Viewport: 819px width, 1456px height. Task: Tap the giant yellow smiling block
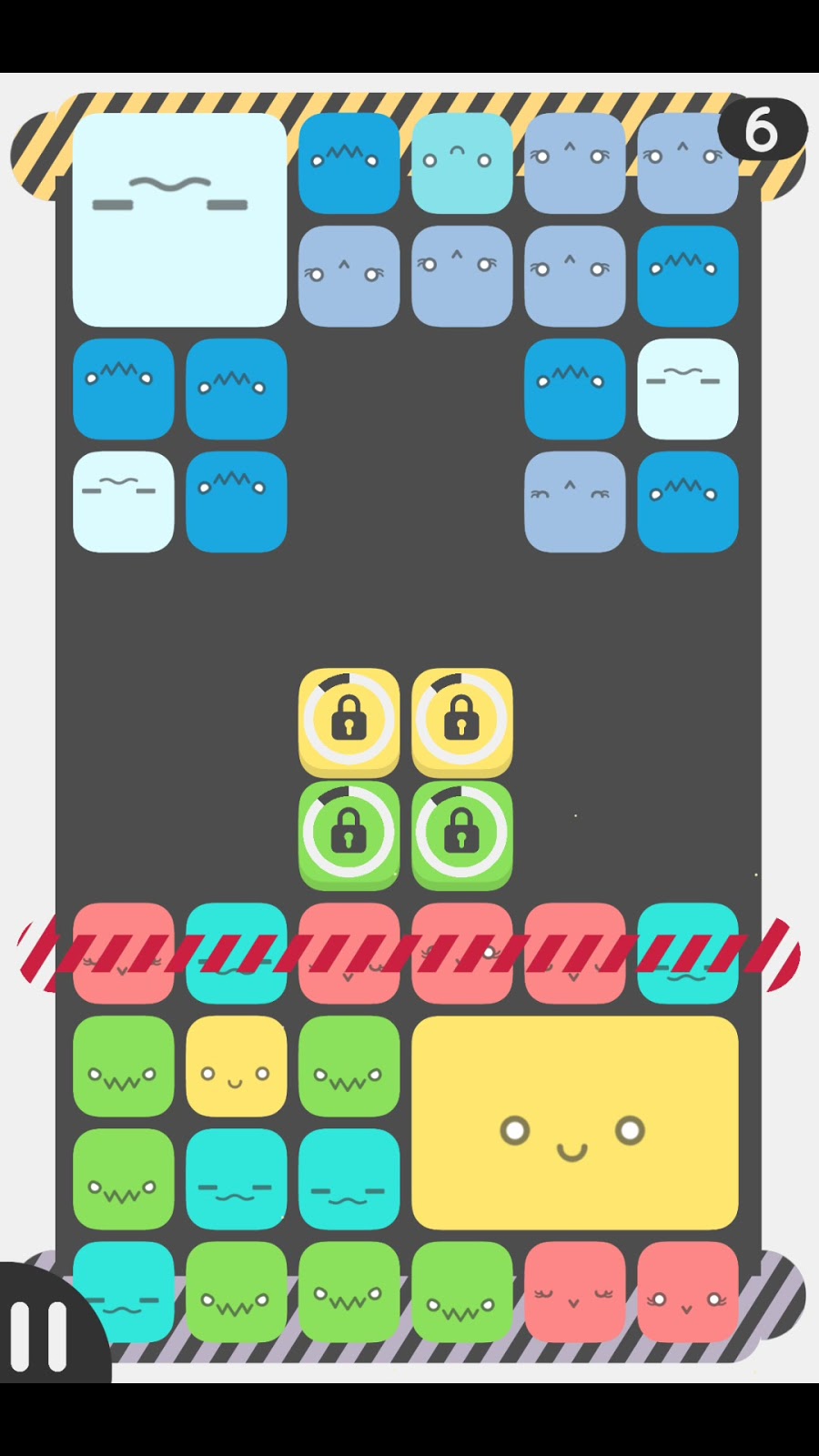(574, 1123)
